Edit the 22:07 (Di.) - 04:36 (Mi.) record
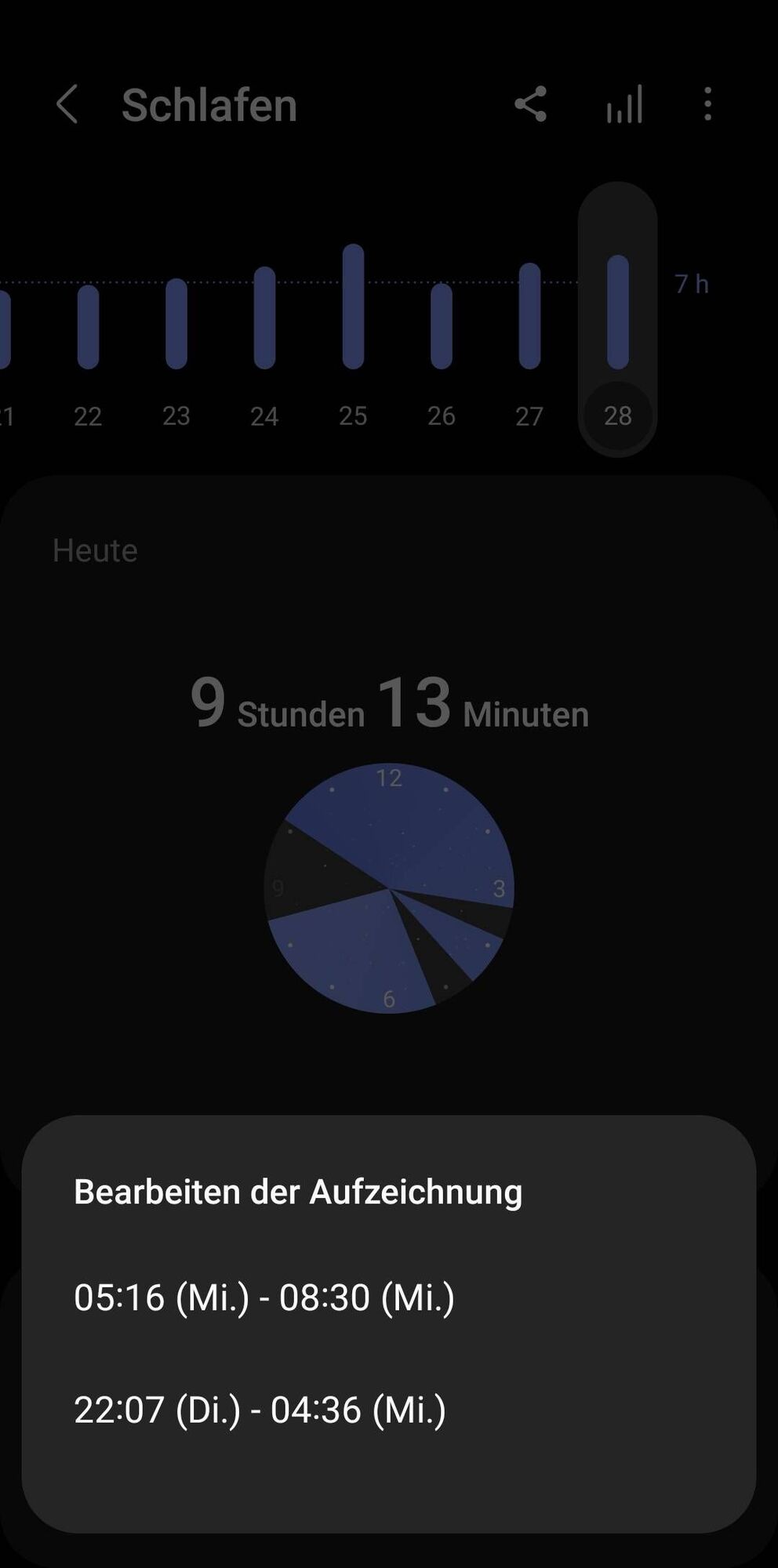This screenshot has height=1568, width=778. [x=260, y=1410]
